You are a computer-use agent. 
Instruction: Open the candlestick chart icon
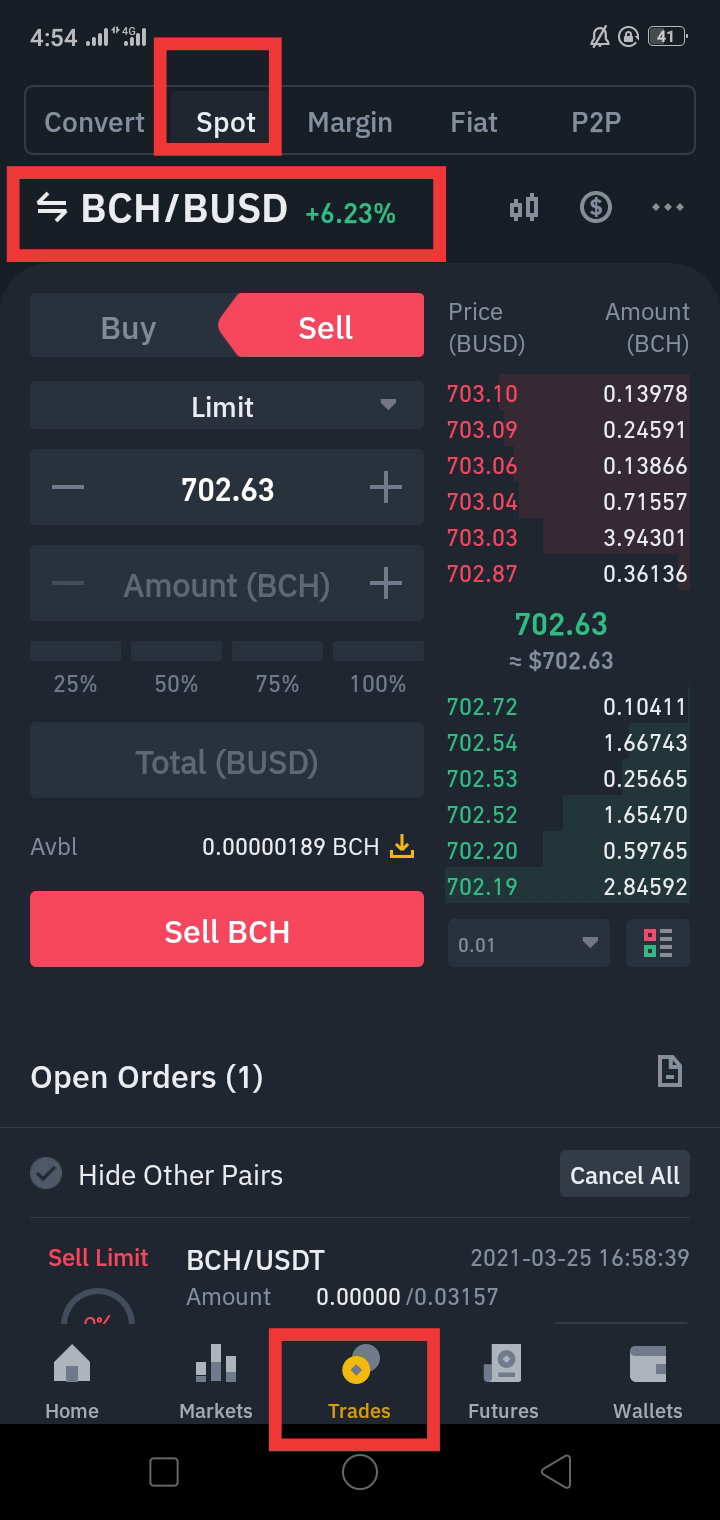(x=523, y=208)
